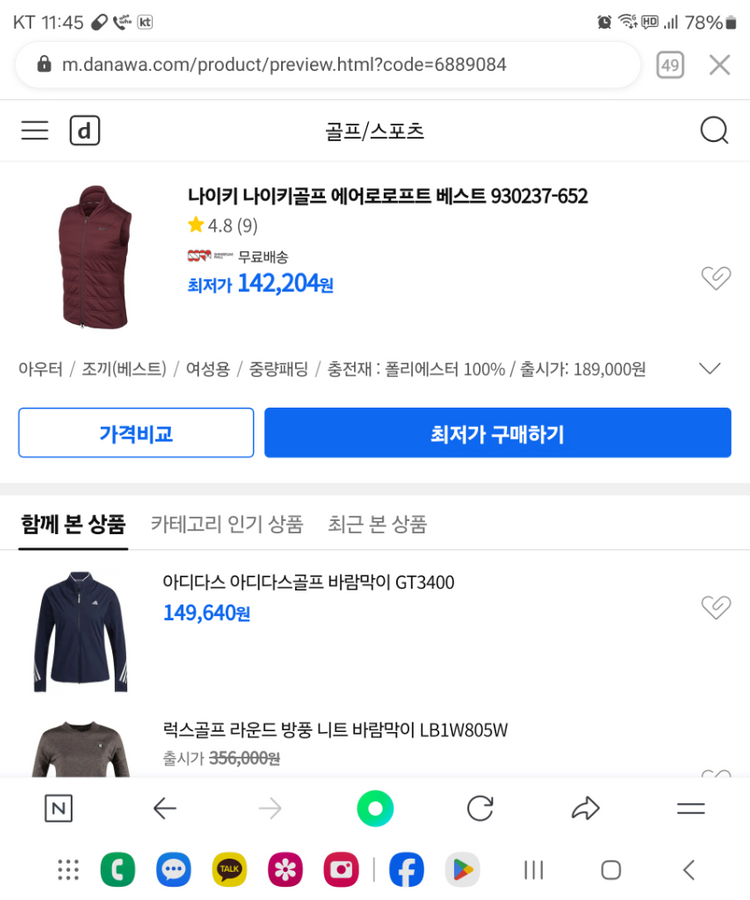The width and height of the screenshot is (750, 900).
Task: Open 가격비교 price comparison
Action: click(136, 432)
